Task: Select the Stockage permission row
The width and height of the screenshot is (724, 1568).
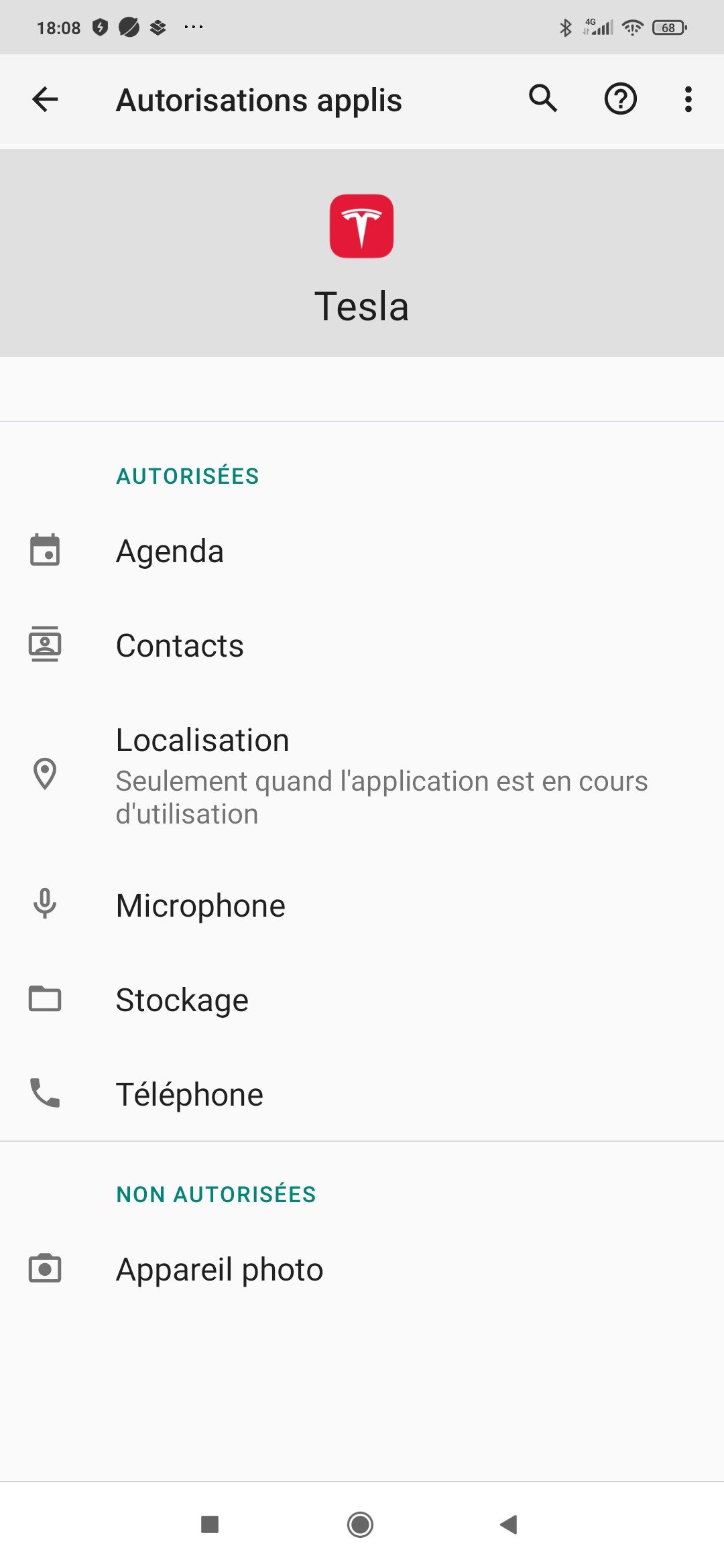Action: tap(362, 1000)
